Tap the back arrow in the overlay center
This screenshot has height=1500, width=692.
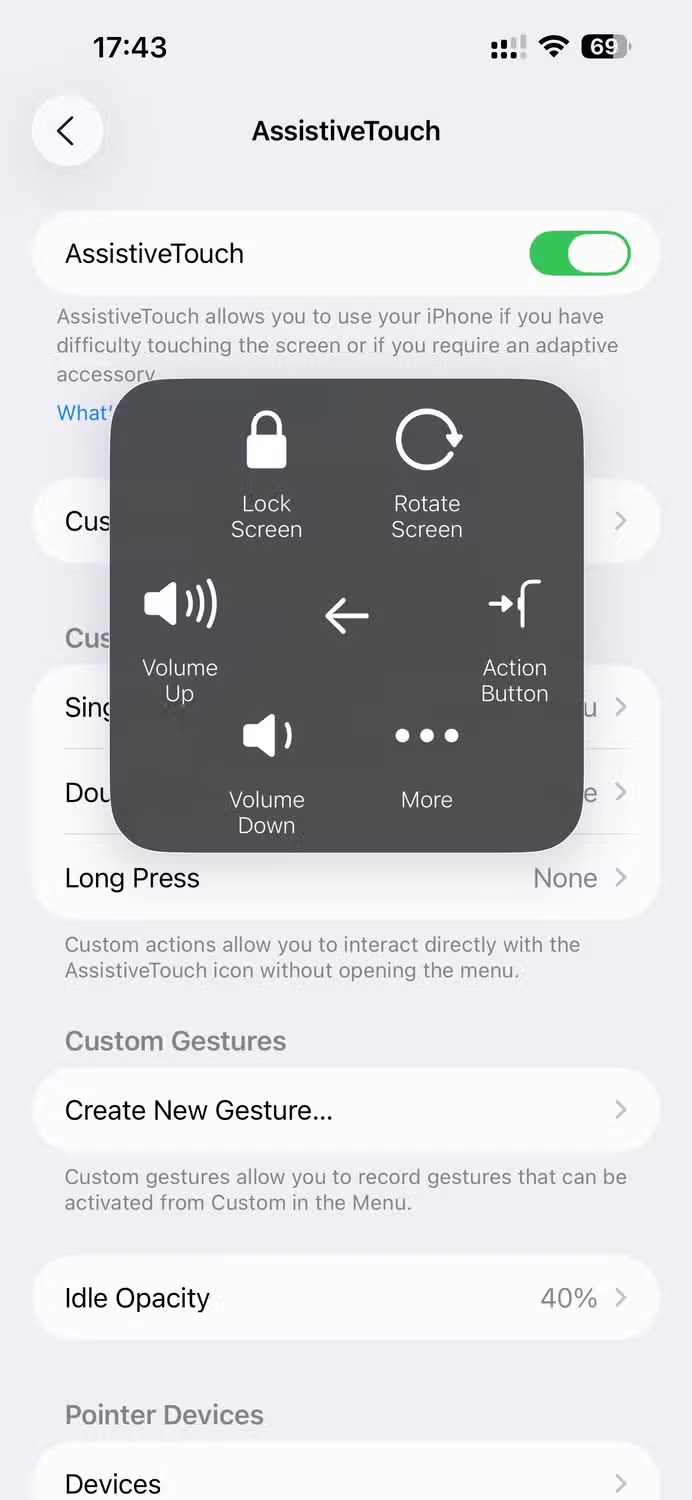click(347, 616)
